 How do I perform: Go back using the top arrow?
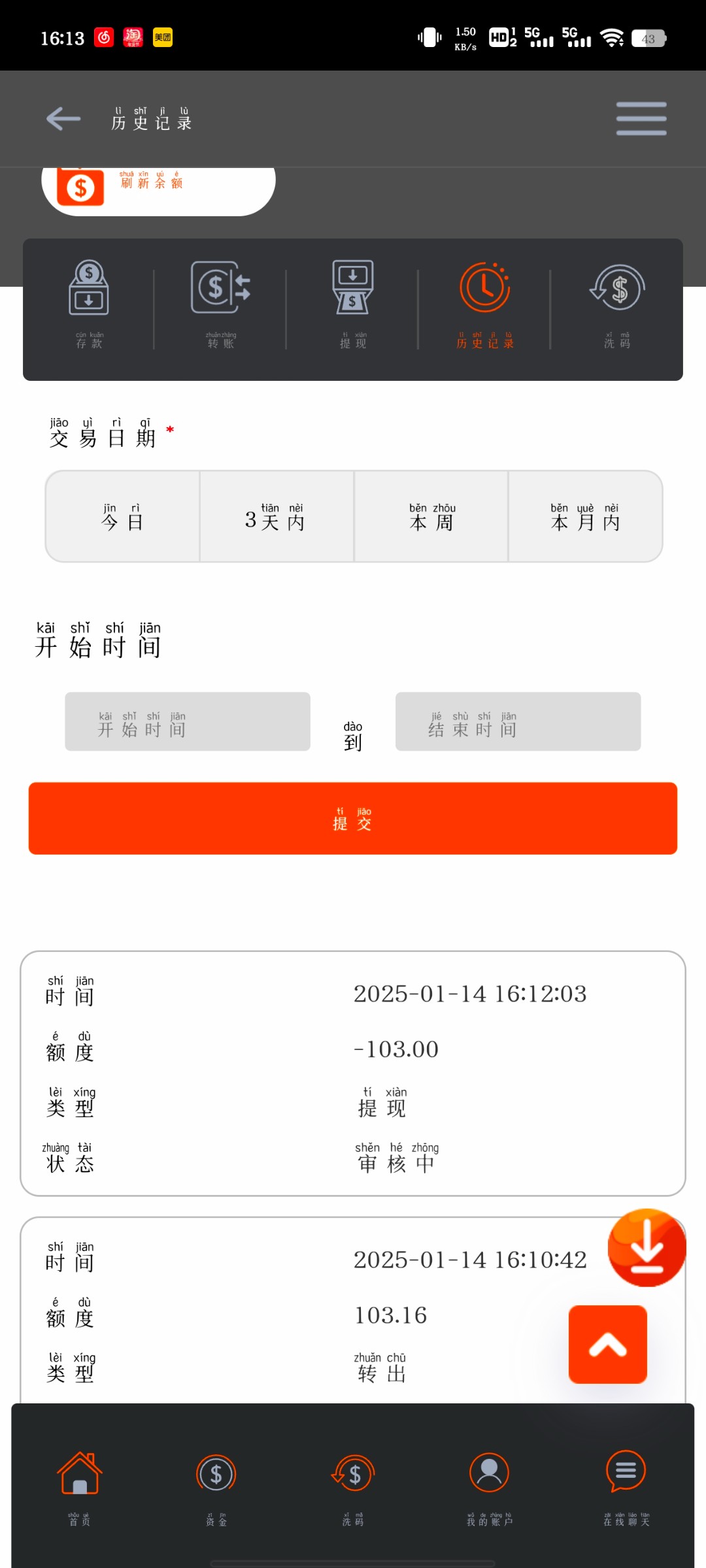coord(63,119)
